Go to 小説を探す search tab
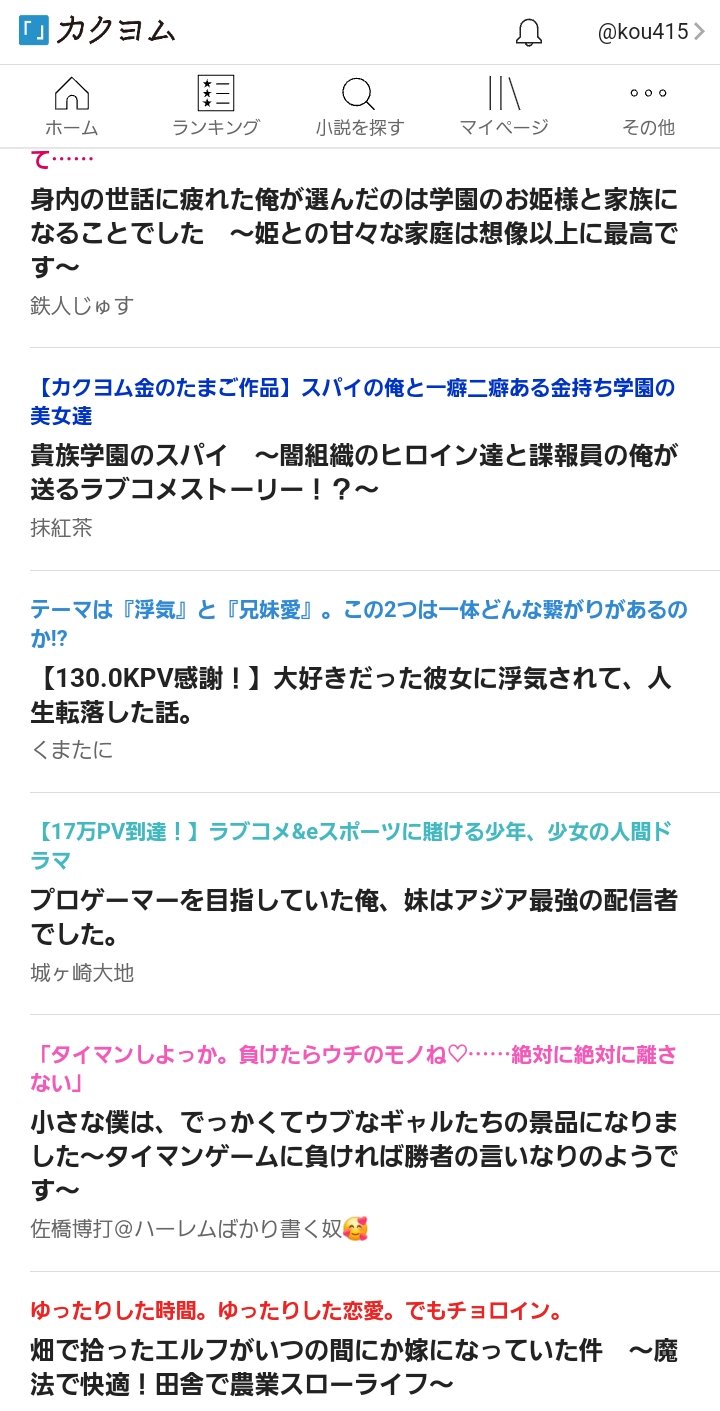This screenshot has width=720, height=1411. [359, 107]
